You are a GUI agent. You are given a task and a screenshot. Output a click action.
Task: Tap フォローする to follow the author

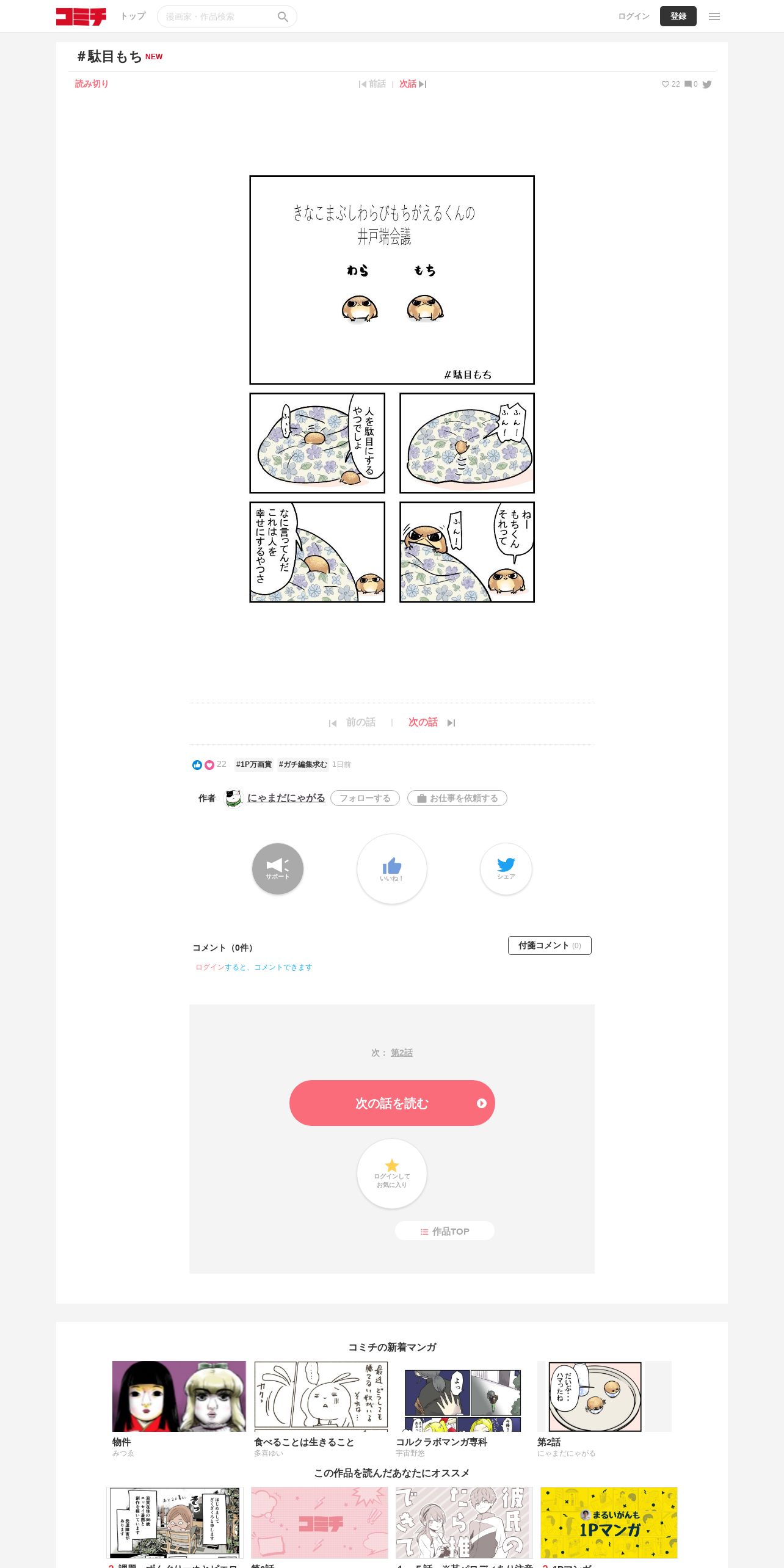point(365,798)
